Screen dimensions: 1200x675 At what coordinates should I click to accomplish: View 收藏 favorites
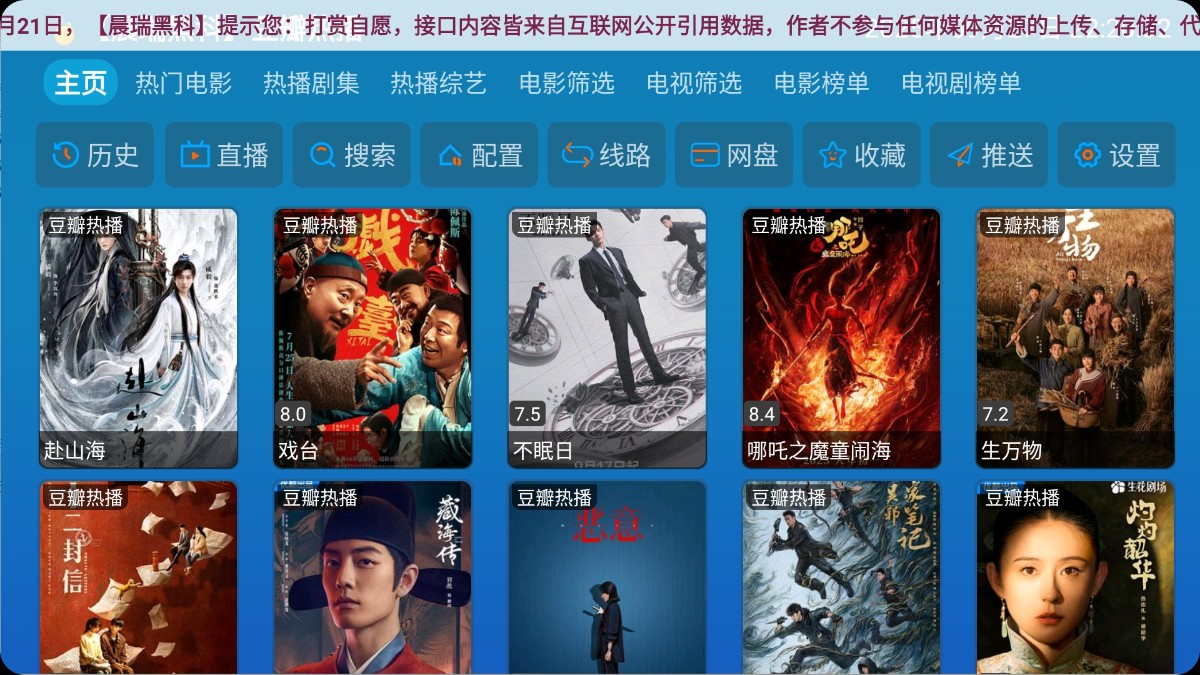pyautogui.click(x=861, y=155)
